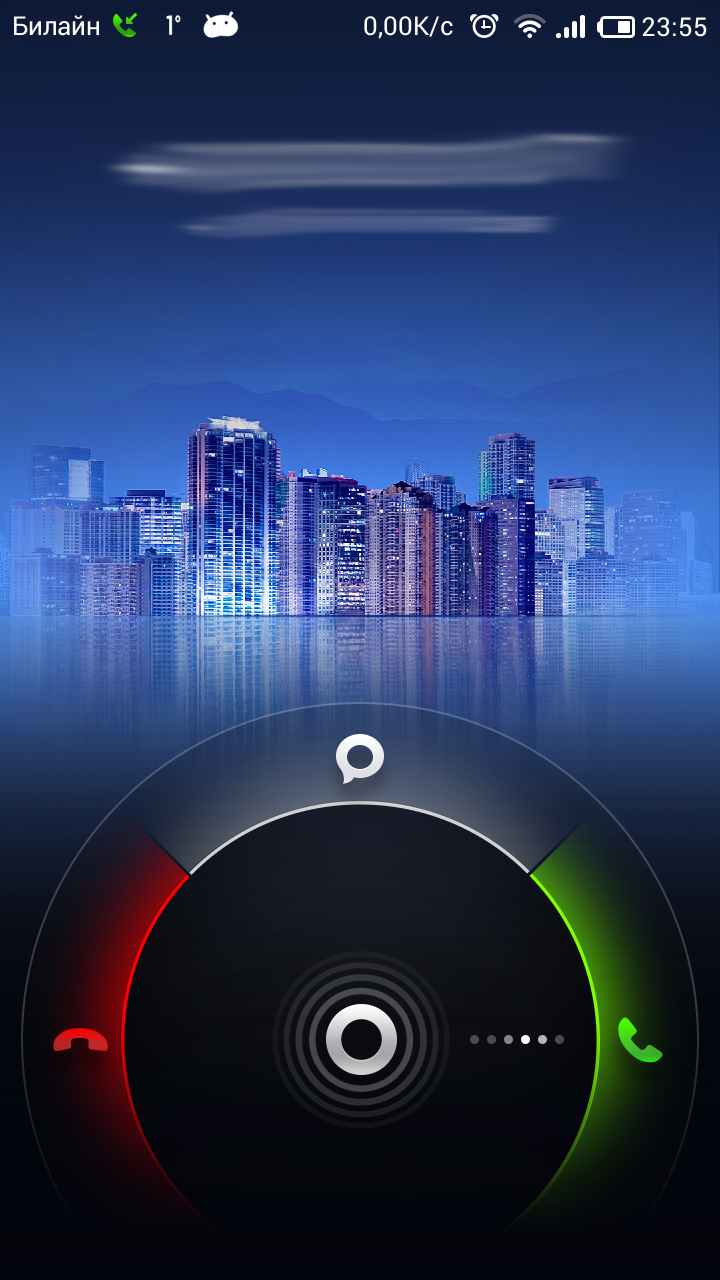The width and height of the screenshot is (720, 1280).
Task: Tap the green answer call icon
Action: 640,1040
